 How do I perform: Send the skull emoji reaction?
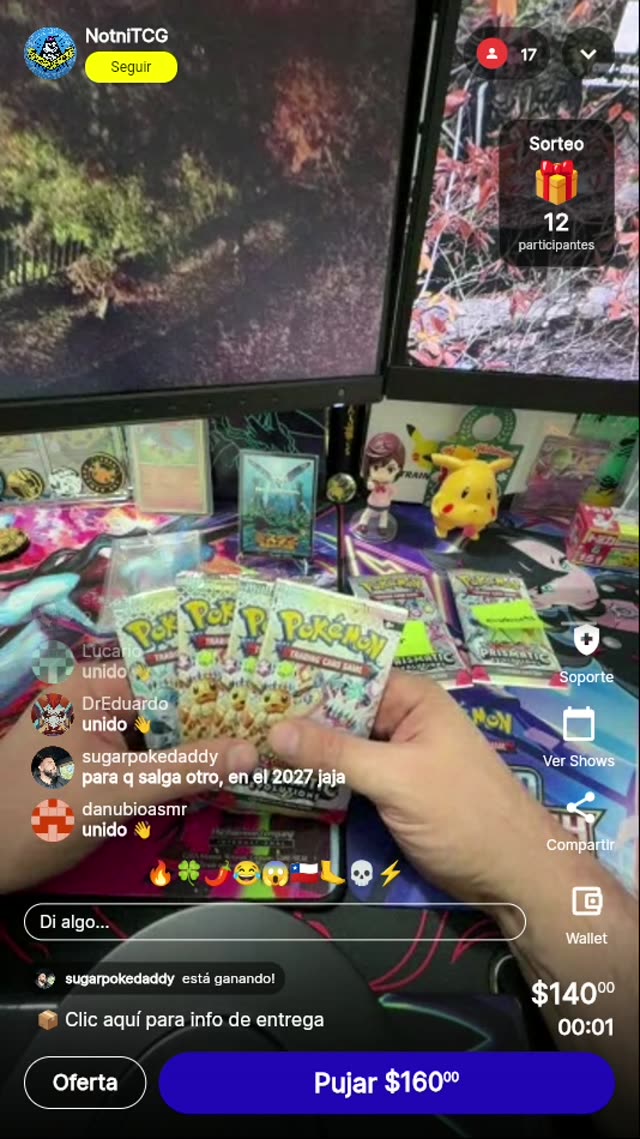[x=361, y=873]
